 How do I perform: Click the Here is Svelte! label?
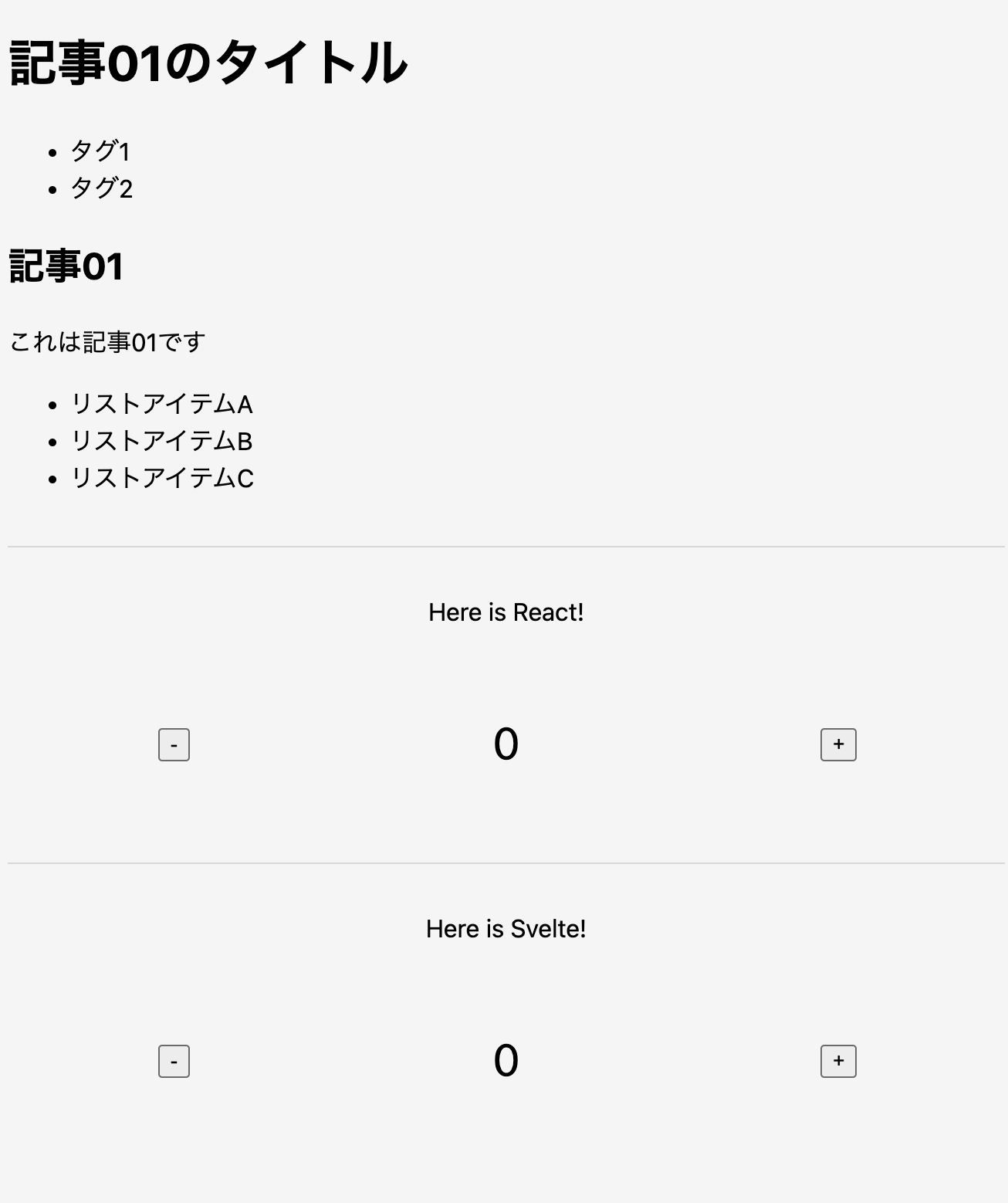[x=506, y=929]
